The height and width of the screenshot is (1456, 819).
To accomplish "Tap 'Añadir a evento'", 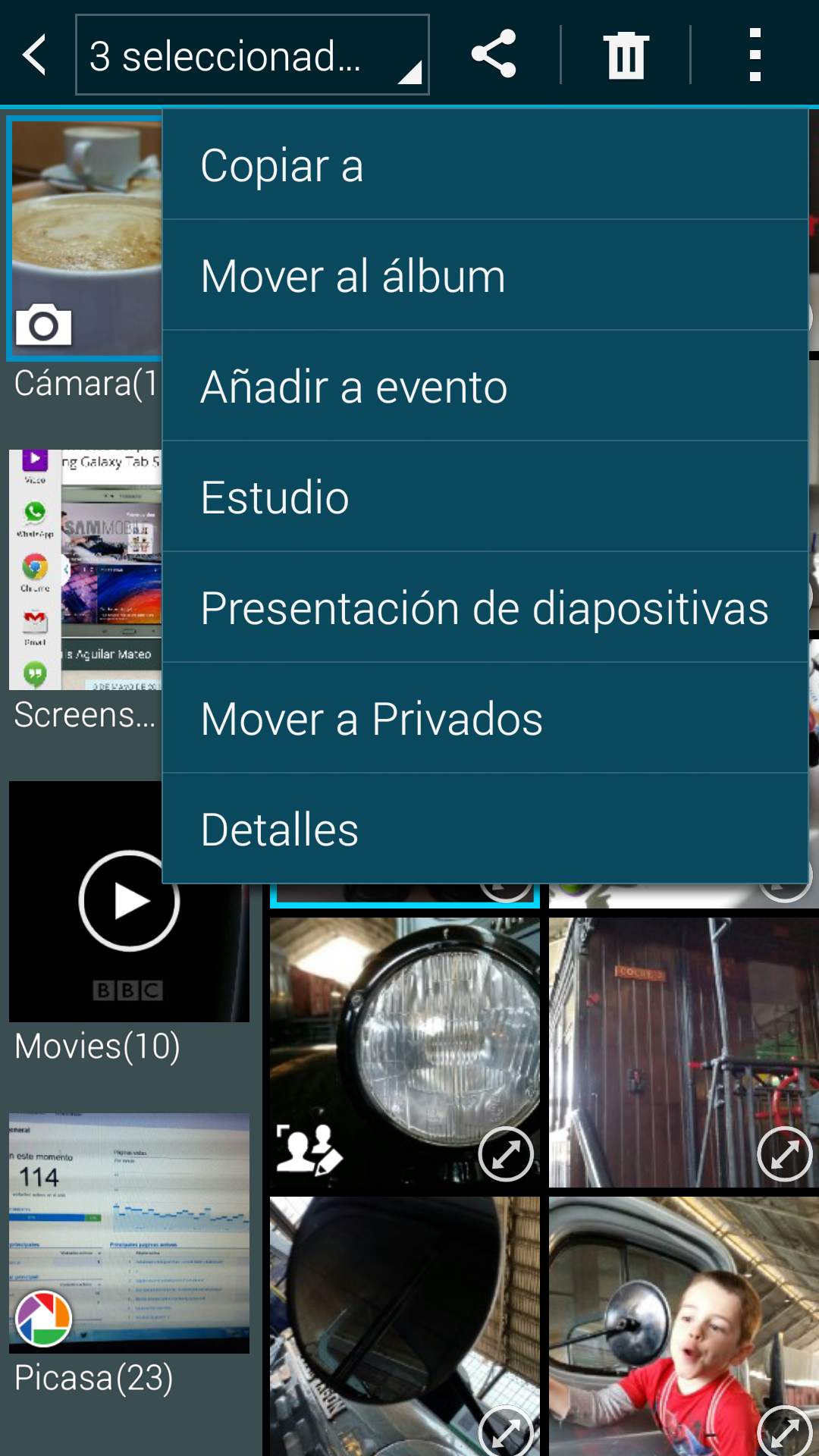I will pyautogui.click(x=485, y=387).
